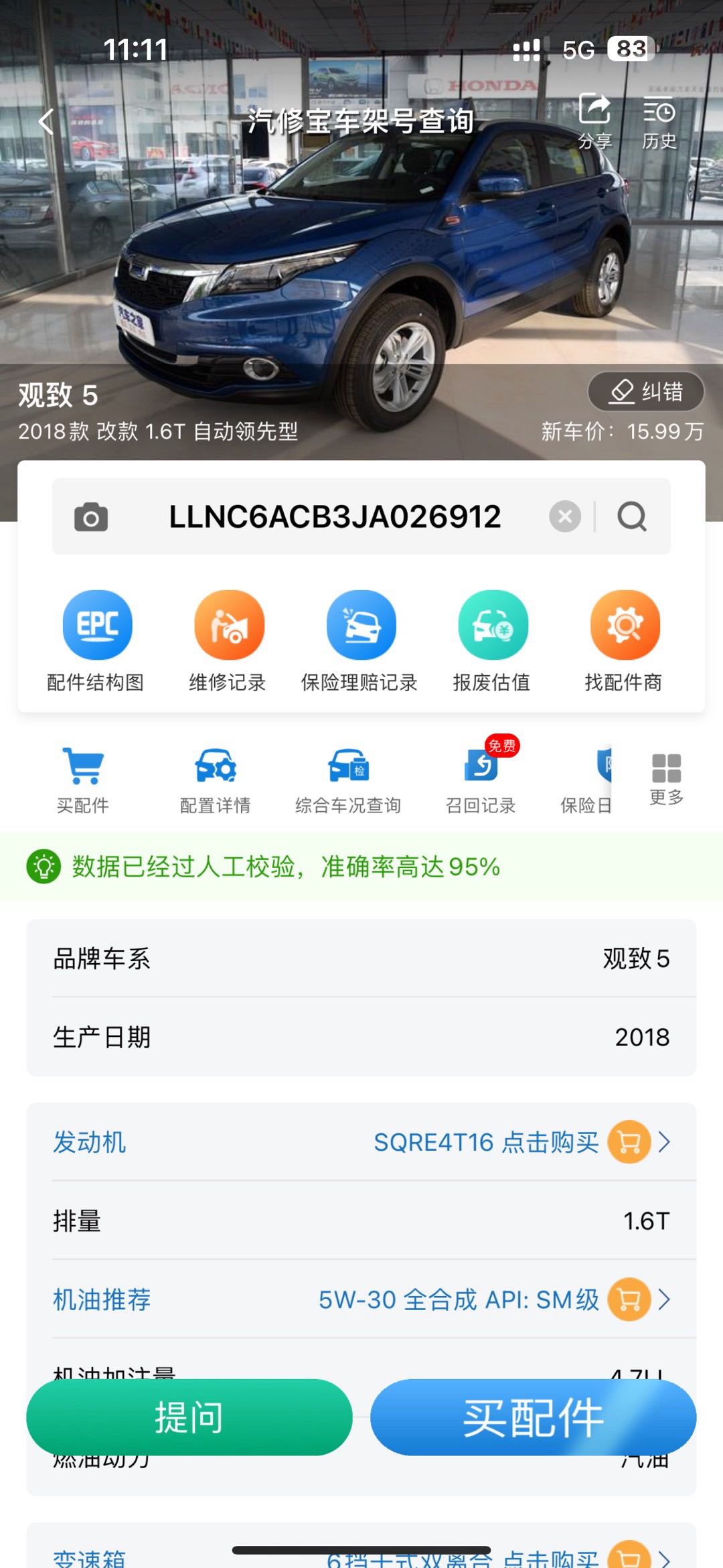The image size is (723, 1568).
Task: Tap the green 提问 ask button
Action: pos(189,1416)
